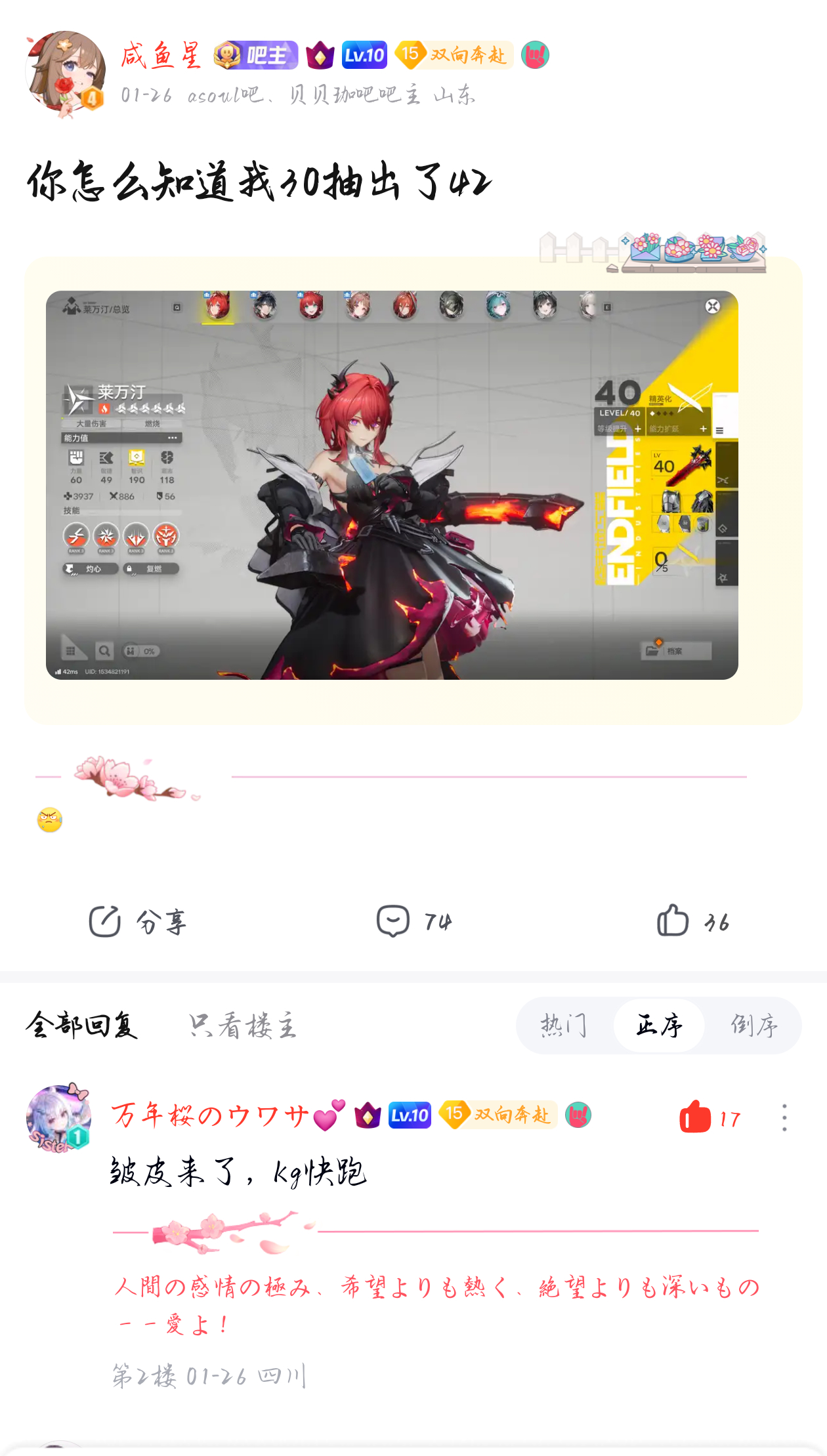This screenshot has height=1456, width=827.
Task: Open 咸鱼星 username link
Action: point(161,55)
